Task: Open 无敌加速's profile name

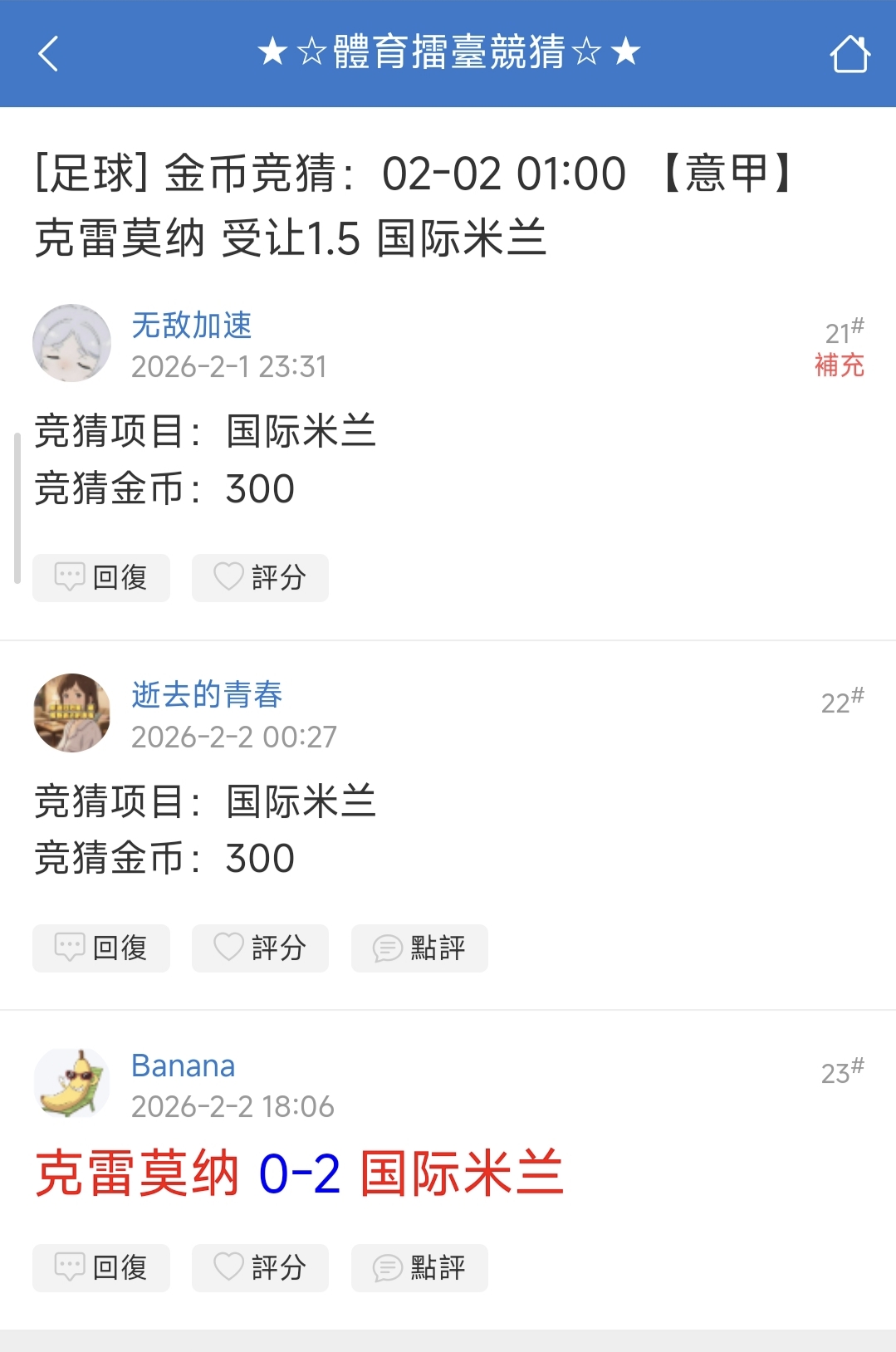Action: point(192,325)
